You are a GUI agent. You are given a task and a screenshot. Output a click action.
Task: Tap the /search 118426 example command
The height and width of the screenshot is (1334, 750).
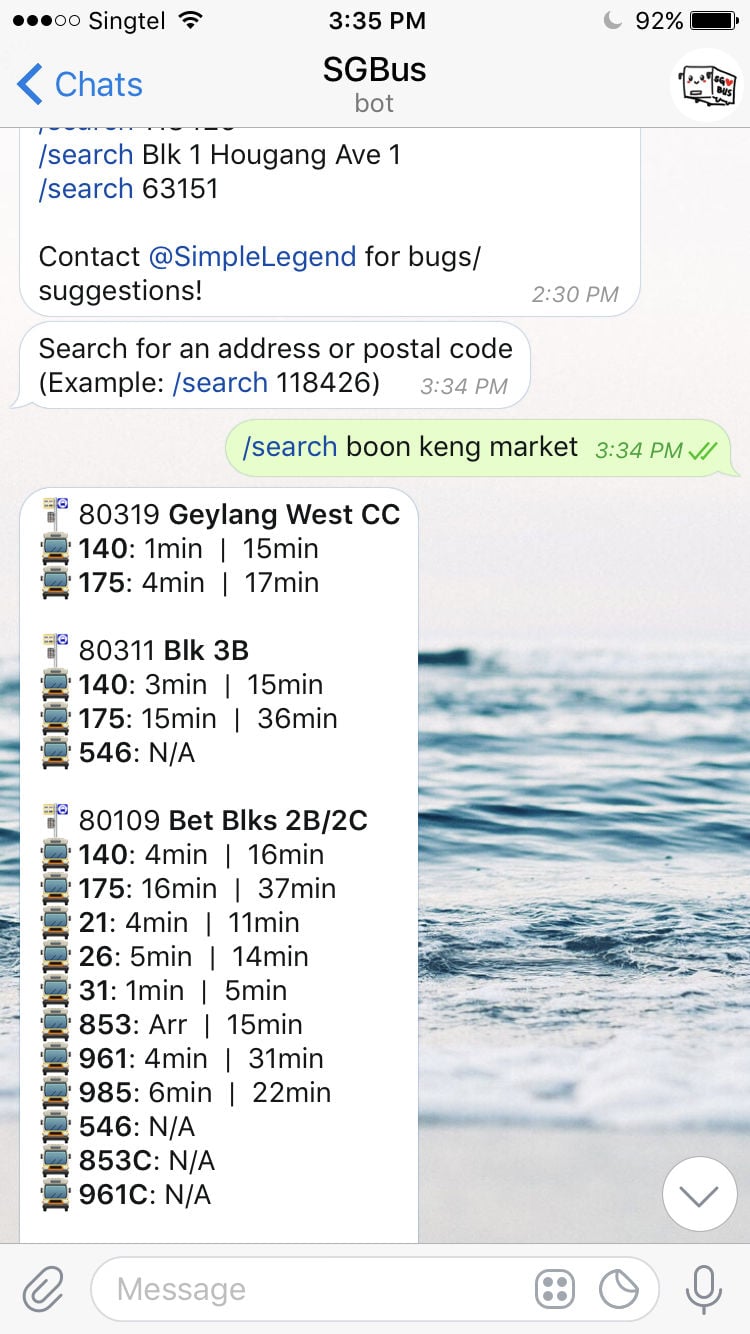click(x=220, y=383)
